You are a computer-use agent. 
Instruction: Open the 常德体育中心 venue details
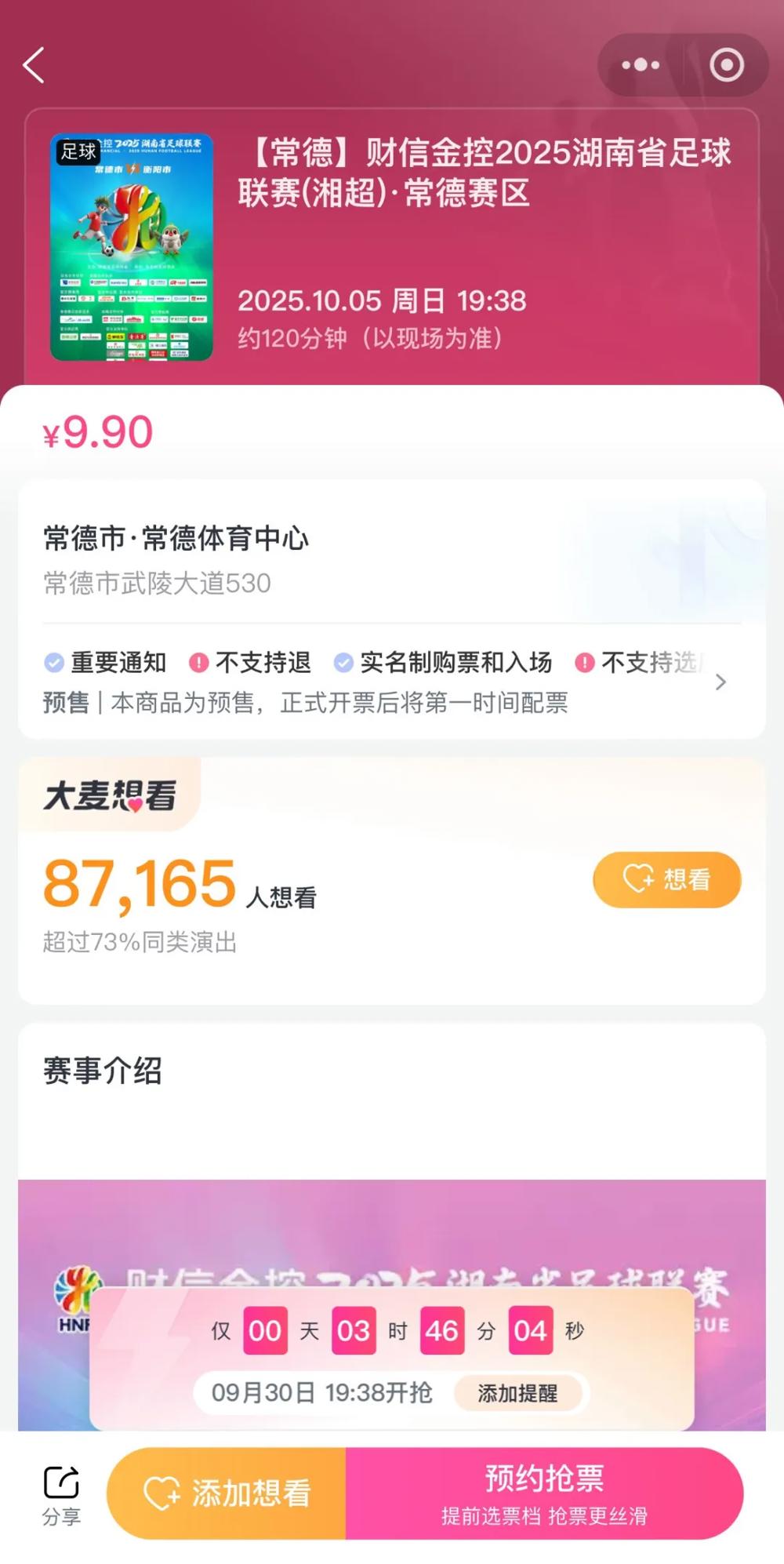pos(176,539)
